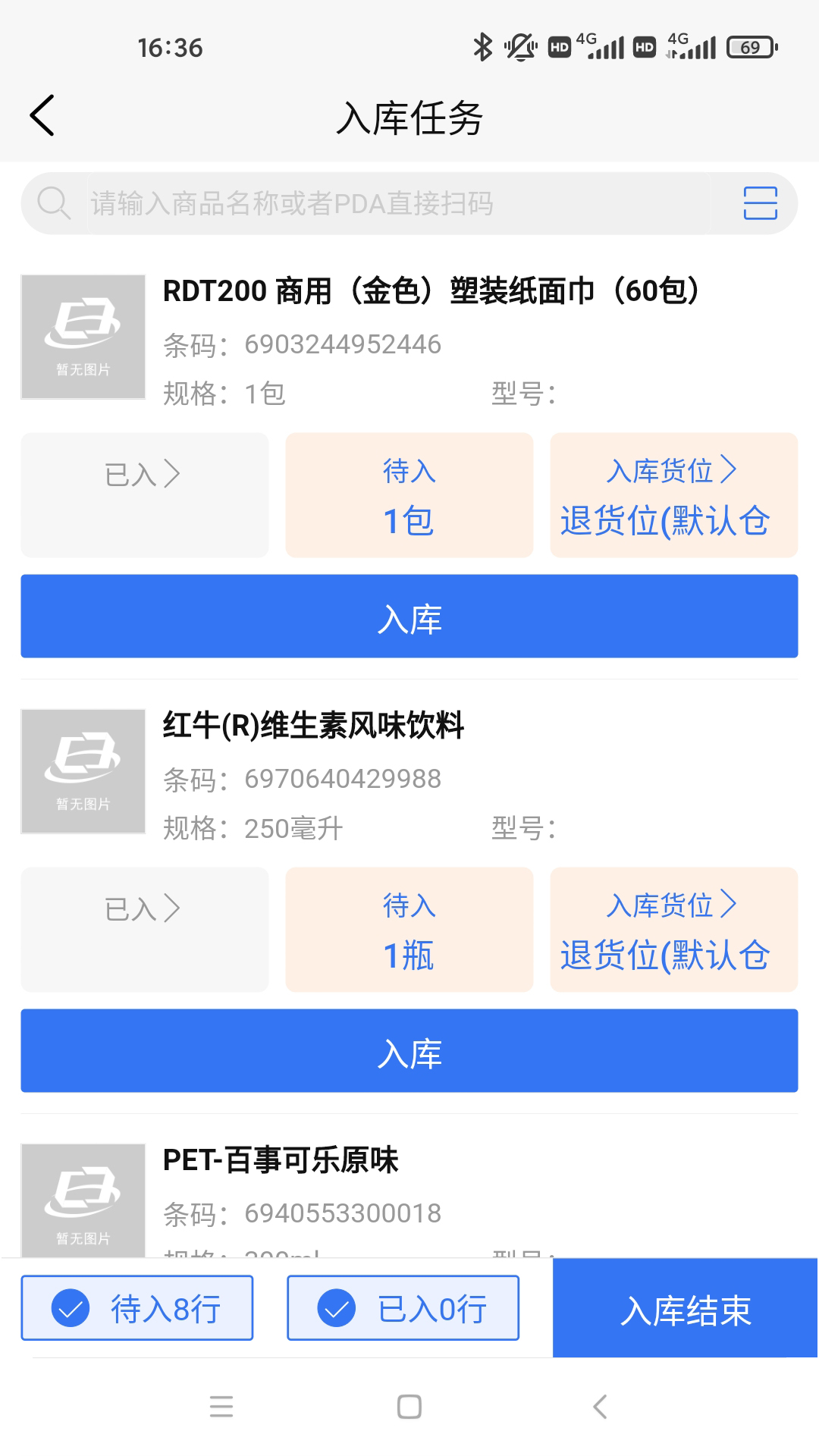The height and width of the screenshot is (1456, 819).
Task: Tap the back arrow to leave 入库任务
Action: [x=42, y=116]
